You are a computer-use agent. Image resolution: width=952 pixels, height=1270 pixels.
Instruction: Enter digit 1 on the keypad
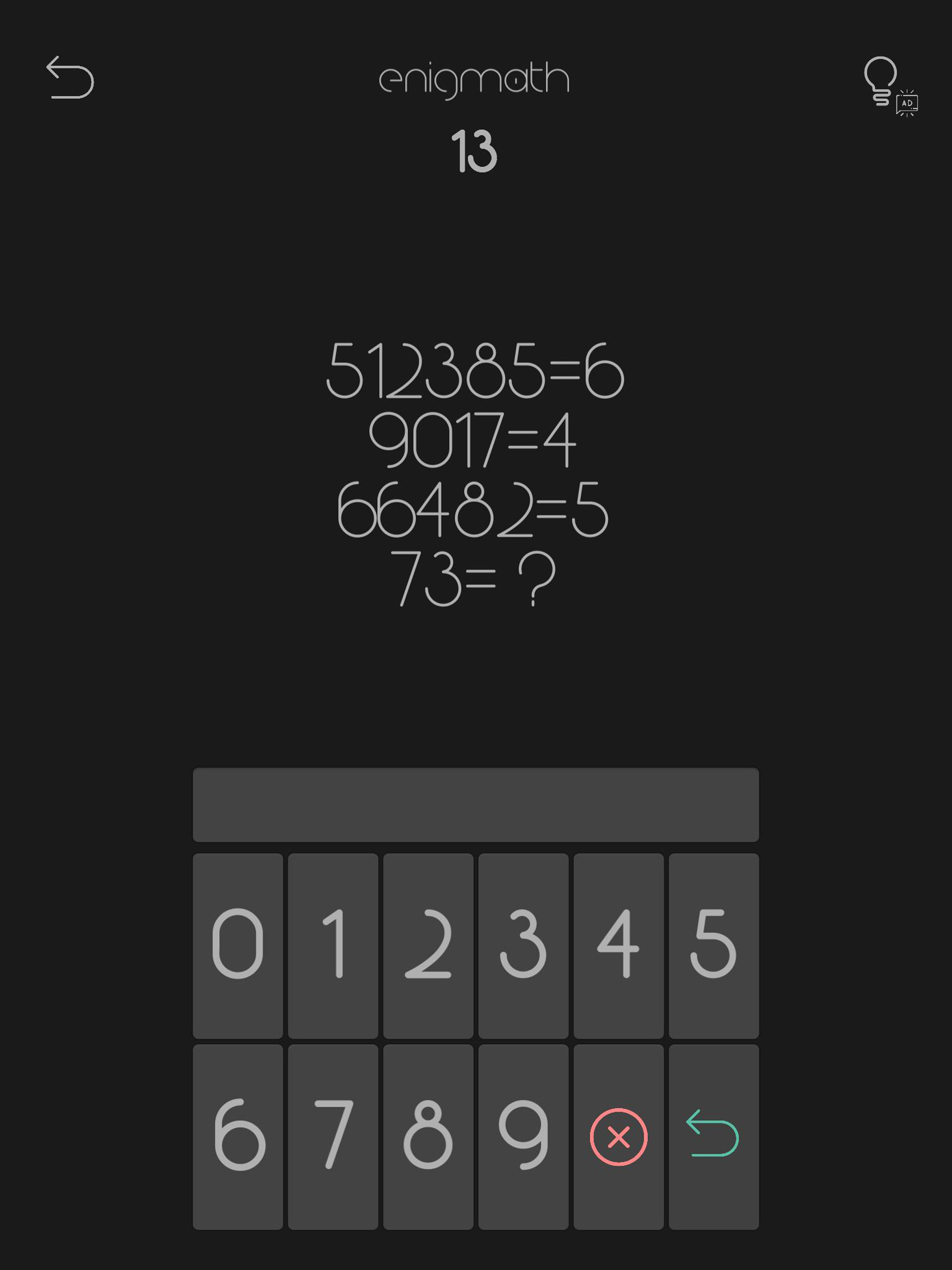point(333,946)
